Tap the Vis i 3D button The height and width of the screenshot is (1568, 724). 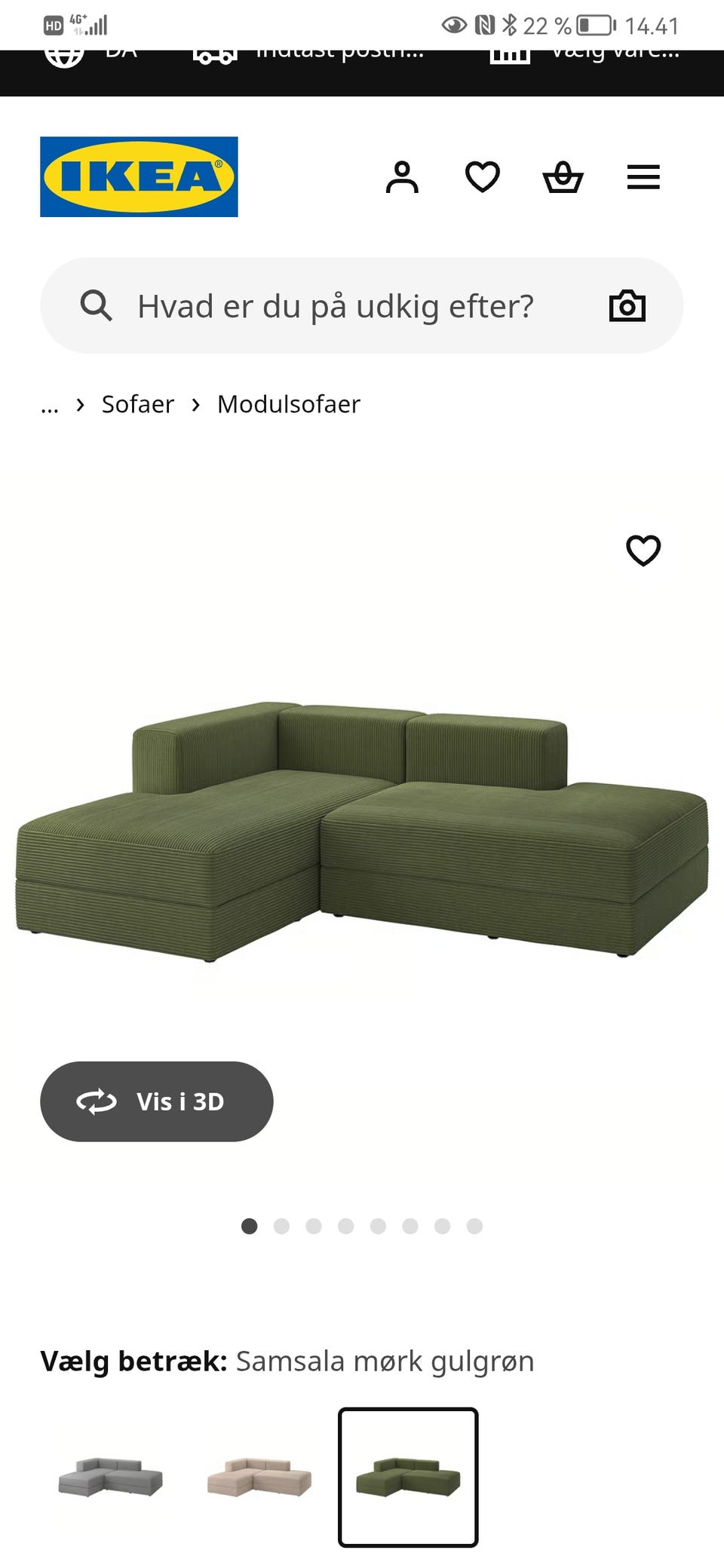coord(157,1101)
